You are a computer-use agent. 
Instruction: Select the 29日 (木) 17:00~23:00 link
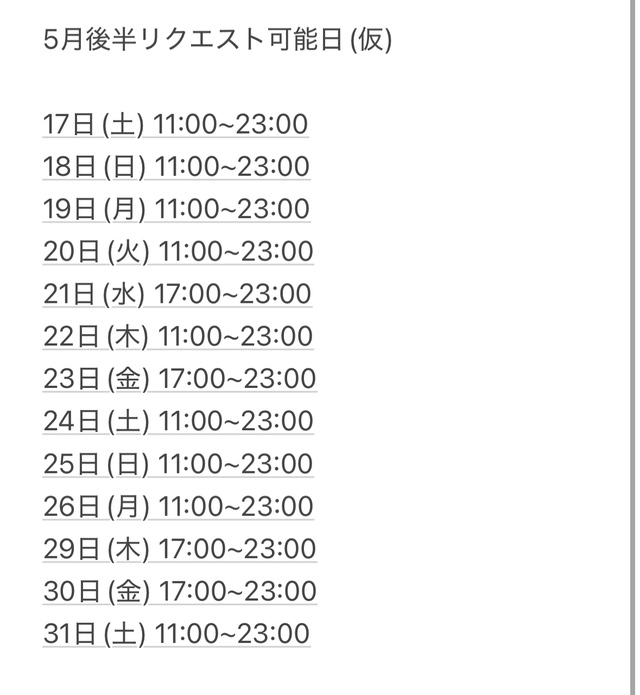point(179,549)
